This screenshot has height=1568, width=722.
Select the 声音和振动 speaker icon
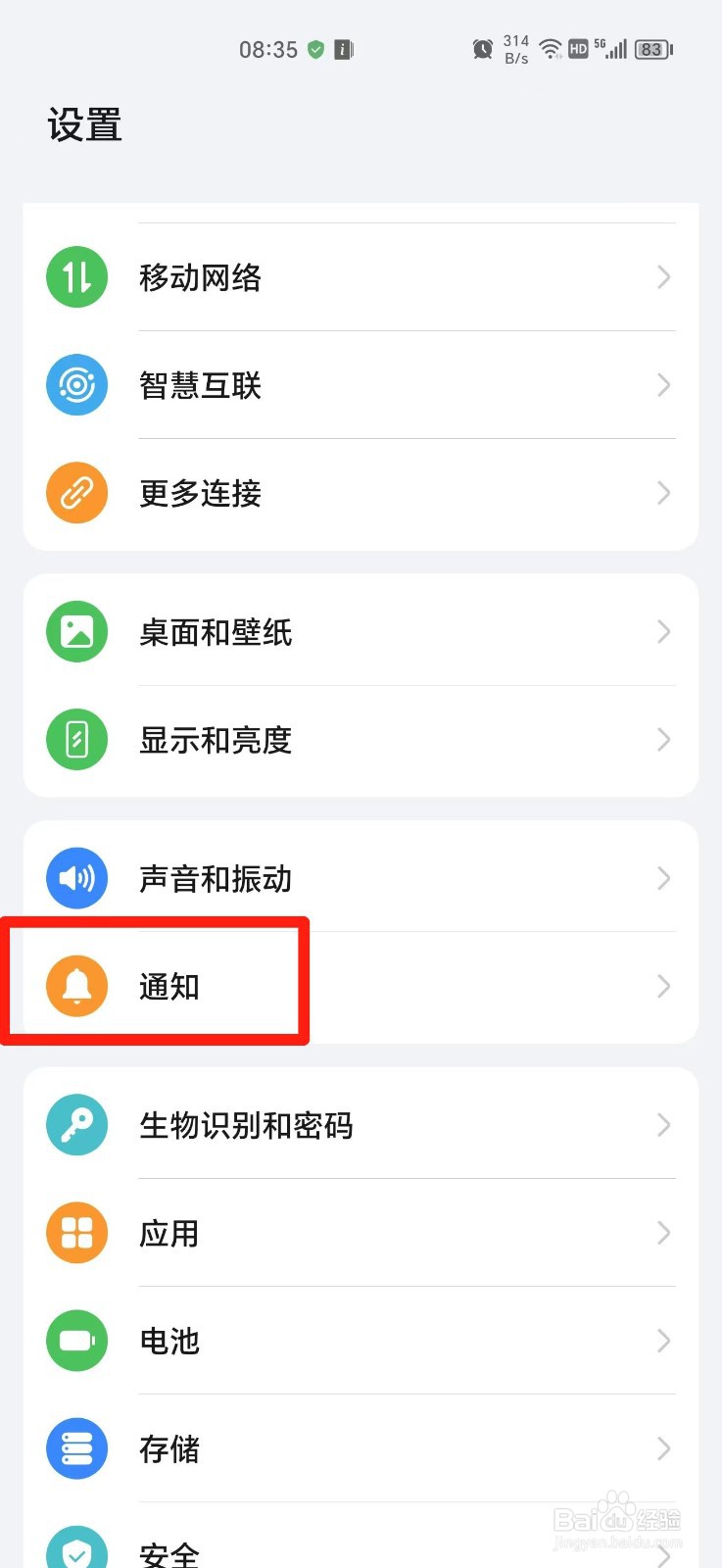point(76,878)
